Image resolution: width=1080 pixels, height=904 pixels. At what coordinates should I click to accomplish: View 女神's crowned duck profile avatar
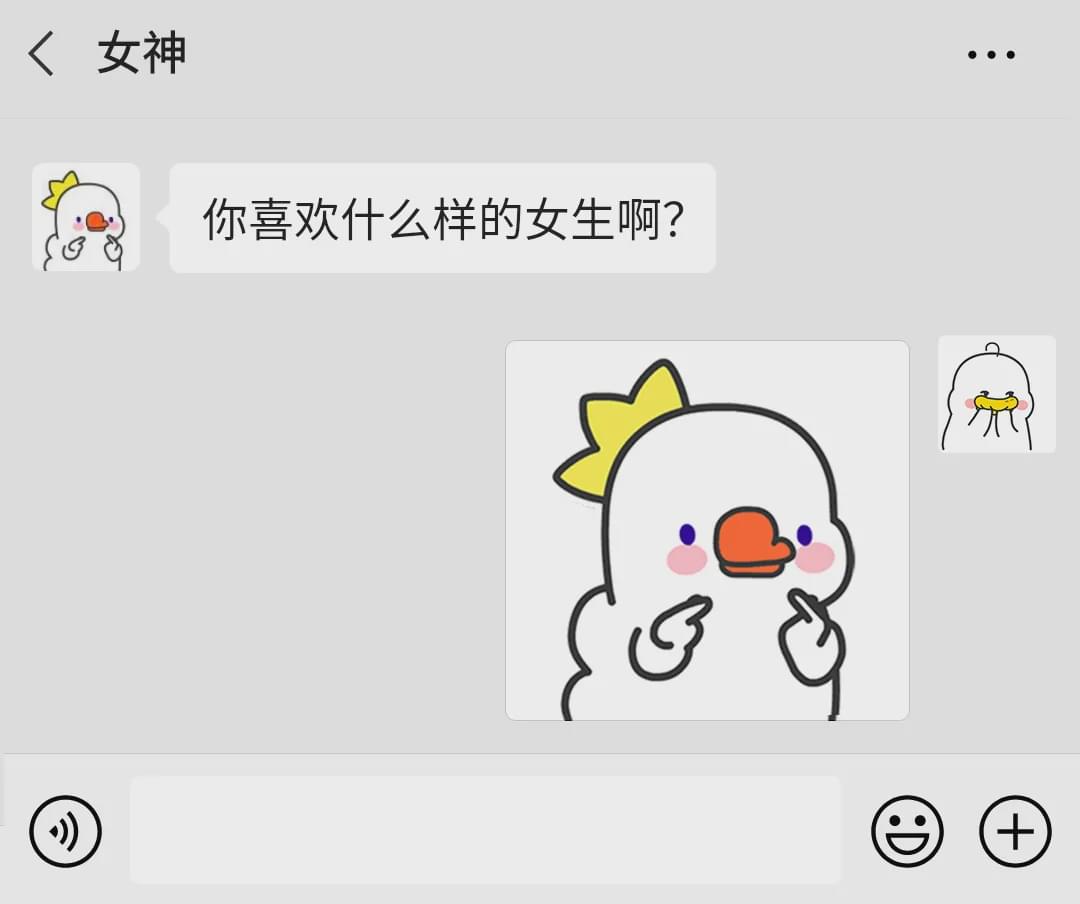point(86,217)
